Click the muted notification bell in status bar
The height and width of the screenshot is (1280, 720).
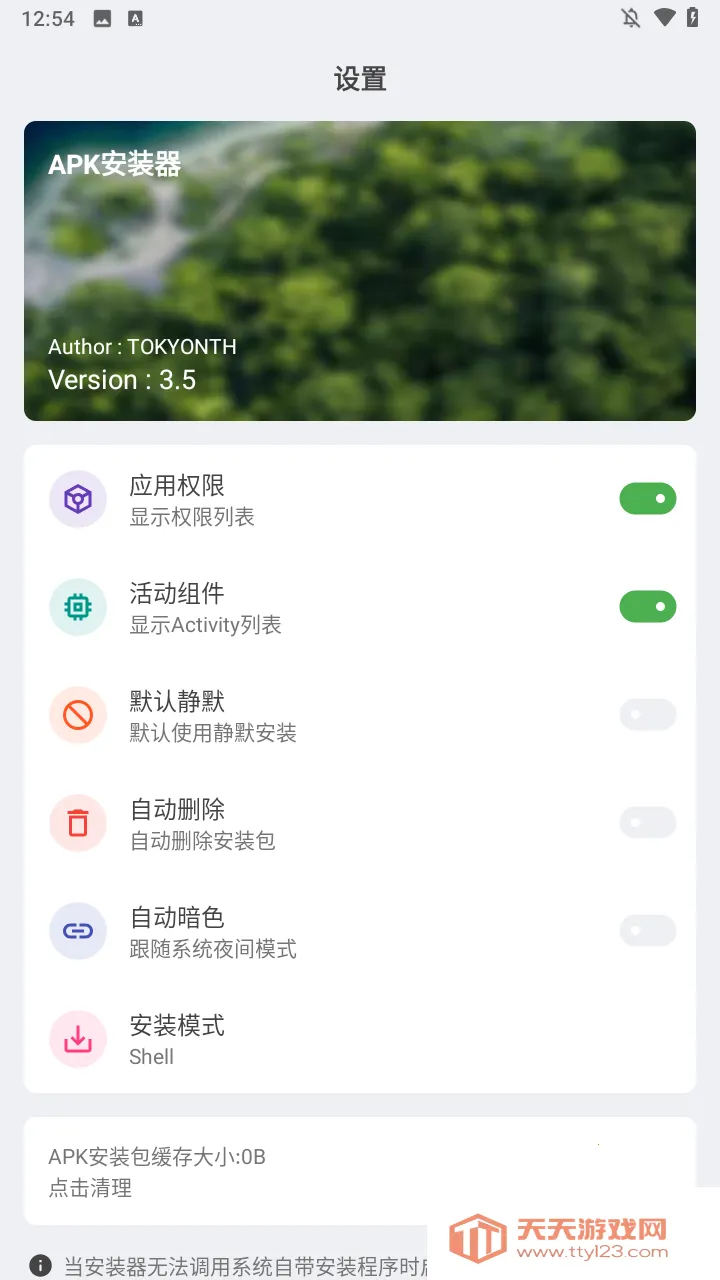coord(629,17)
